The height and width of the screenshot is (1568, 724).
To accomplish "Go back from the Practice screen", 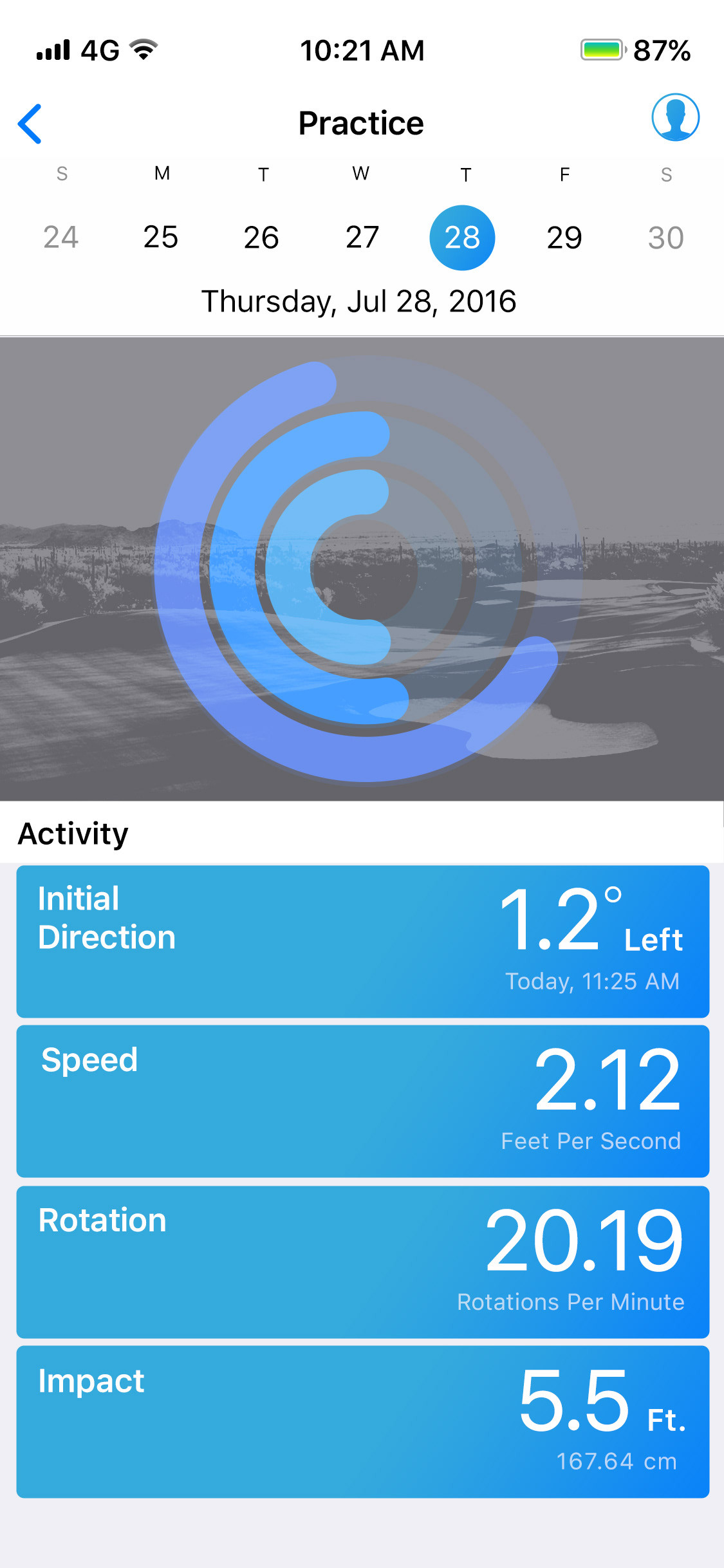I will [x=30, y=124].
